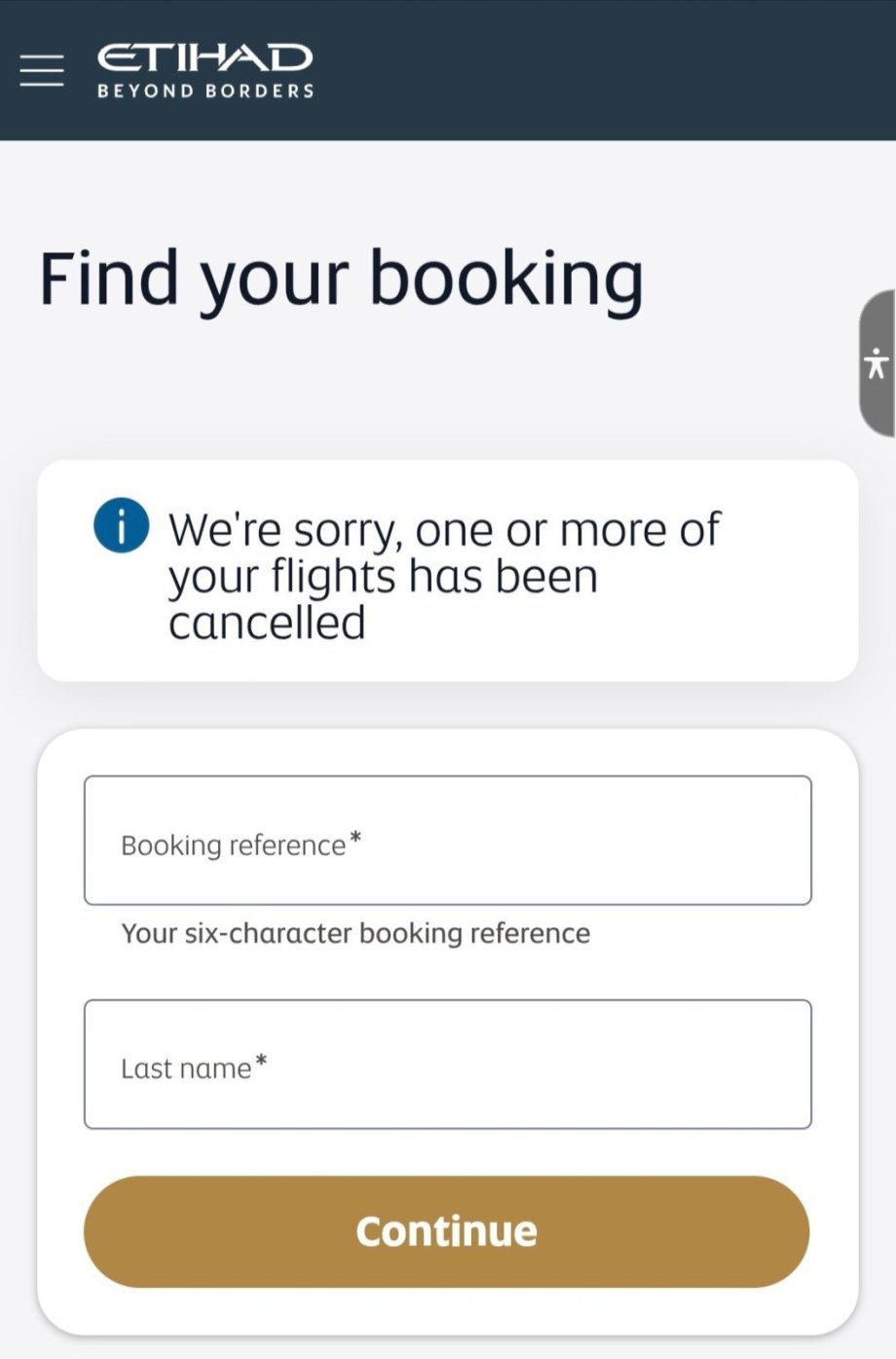Open the accessibility options widget
The height and width of the screenshot is (1359, 896).
[877, 363]
